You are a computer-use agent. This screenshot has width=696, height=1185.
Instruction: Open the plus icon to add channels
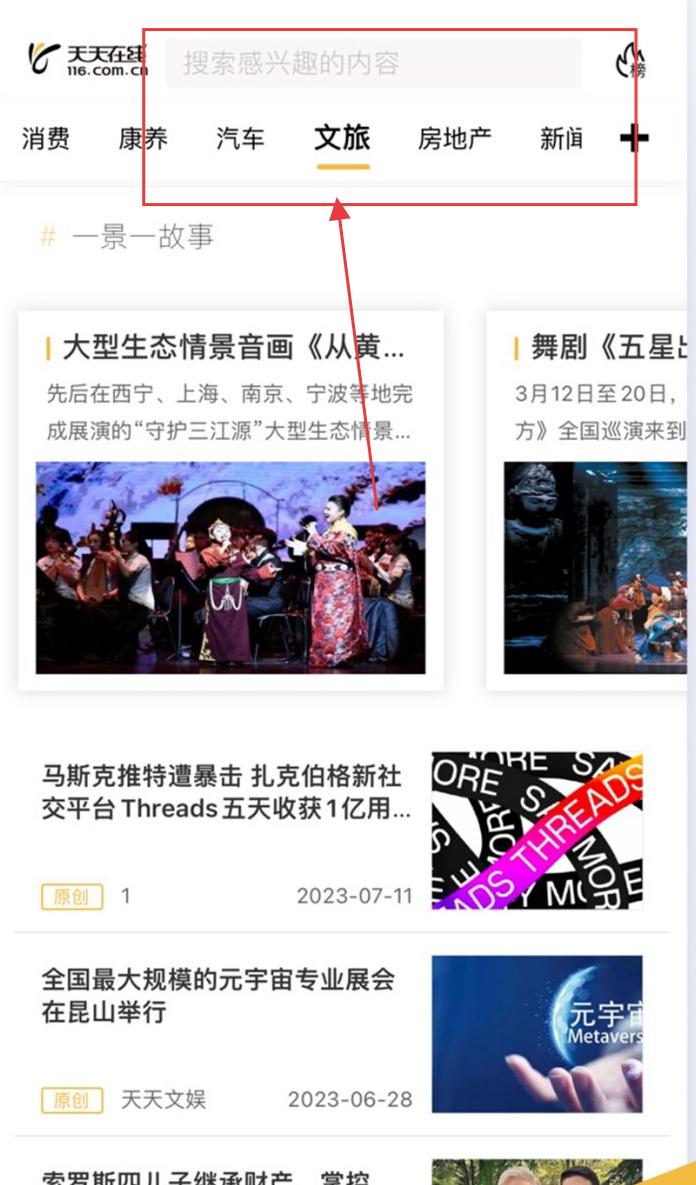pos(634,139)
